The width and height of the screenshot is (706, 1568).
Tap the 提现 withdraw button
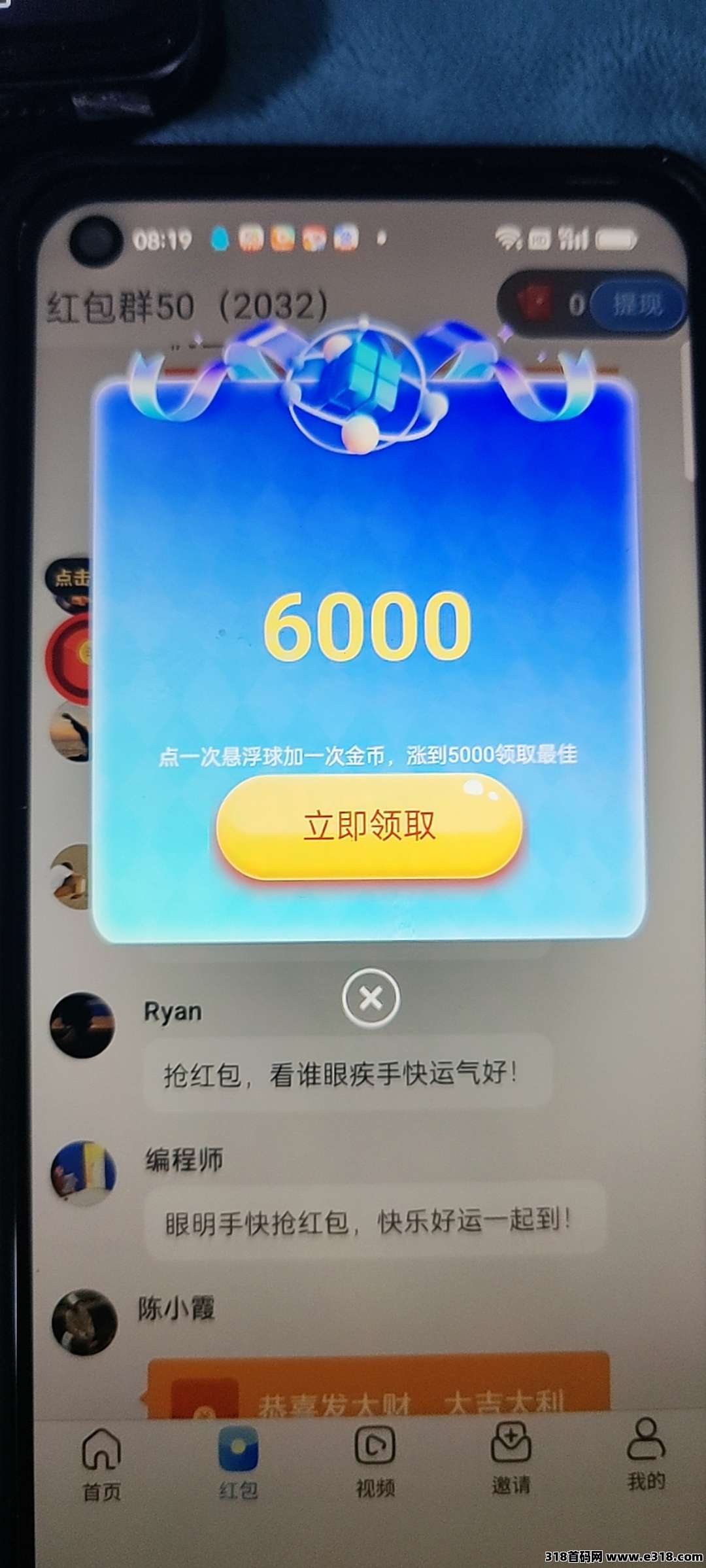(637, 304)
